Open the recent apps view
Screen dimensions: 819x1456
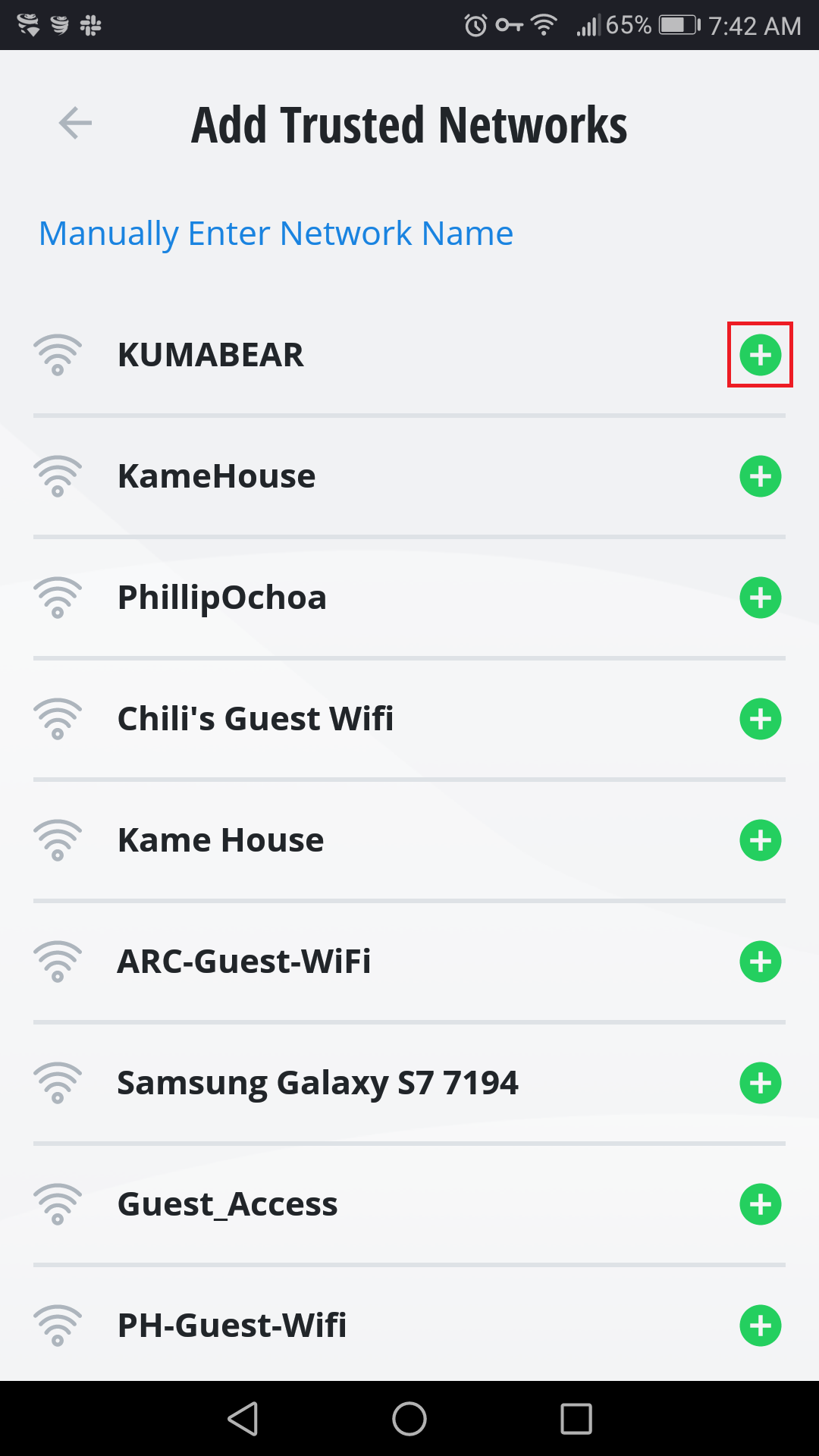coord(576,1418)
